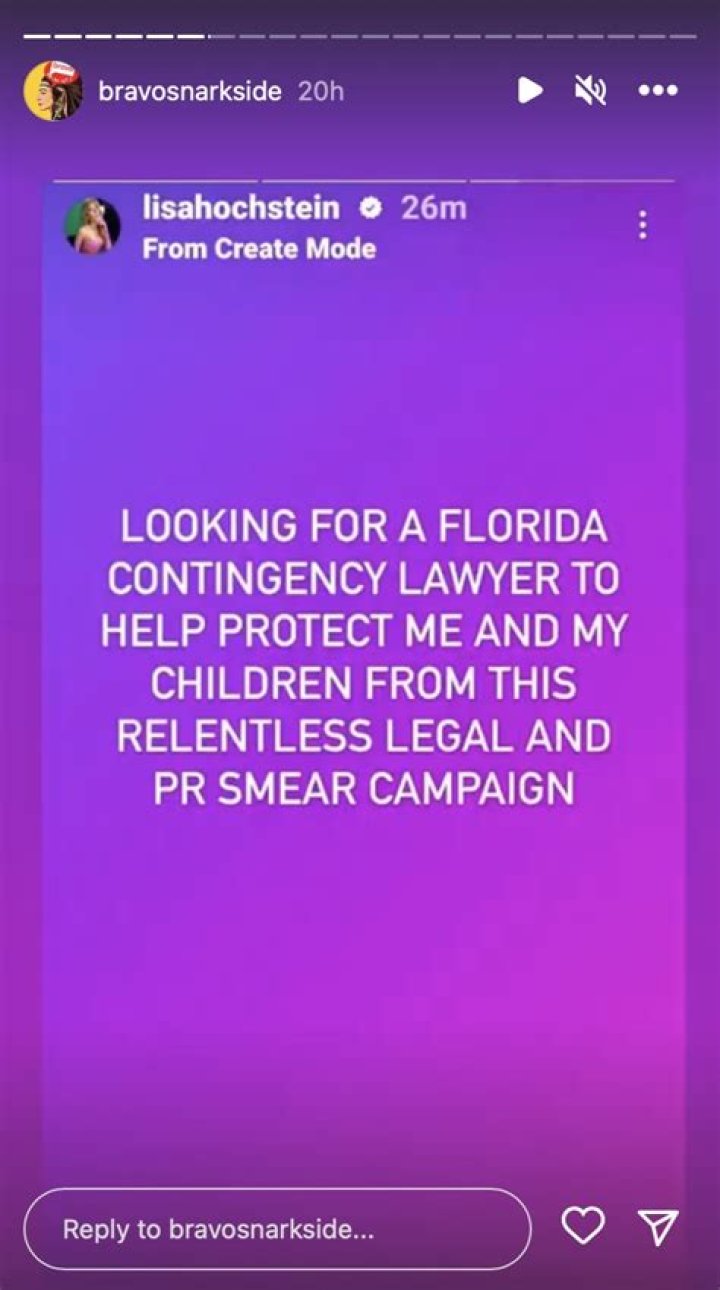This screenshot has width=720, height=1290.
Task: Open the story overflow menu
Action: (658, 91)
